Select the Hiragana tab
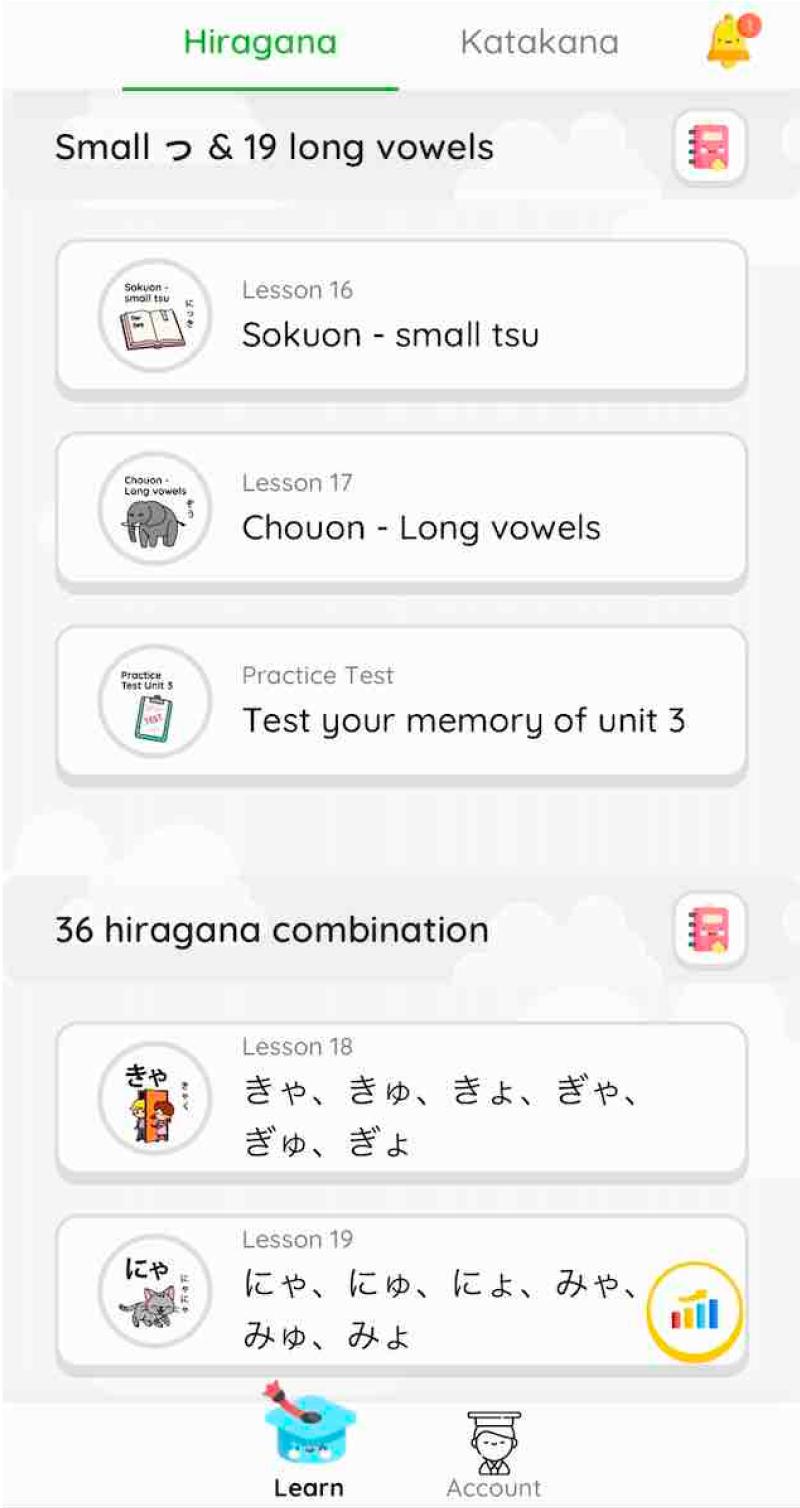Viewport: 800px width, 1508px height. coord(261,41)
